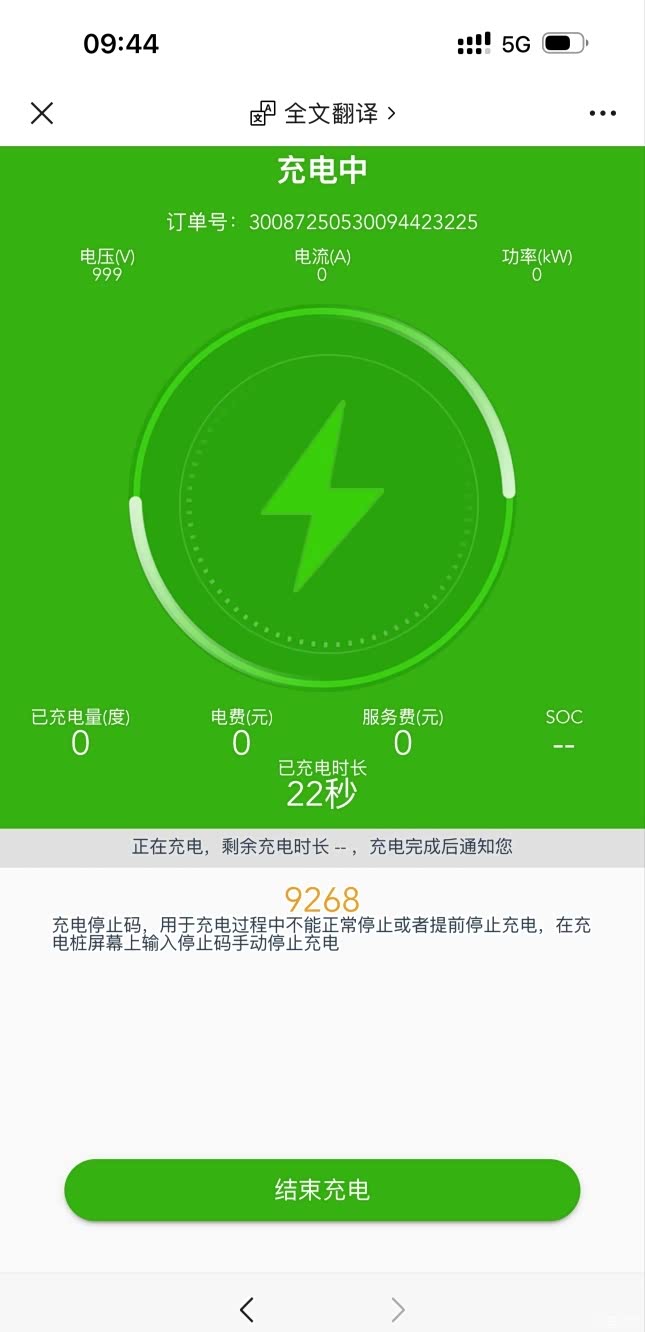Go forward using the bottom right arrow
The width and height of the screenshot is (645, 1332).
[398, 1309]
